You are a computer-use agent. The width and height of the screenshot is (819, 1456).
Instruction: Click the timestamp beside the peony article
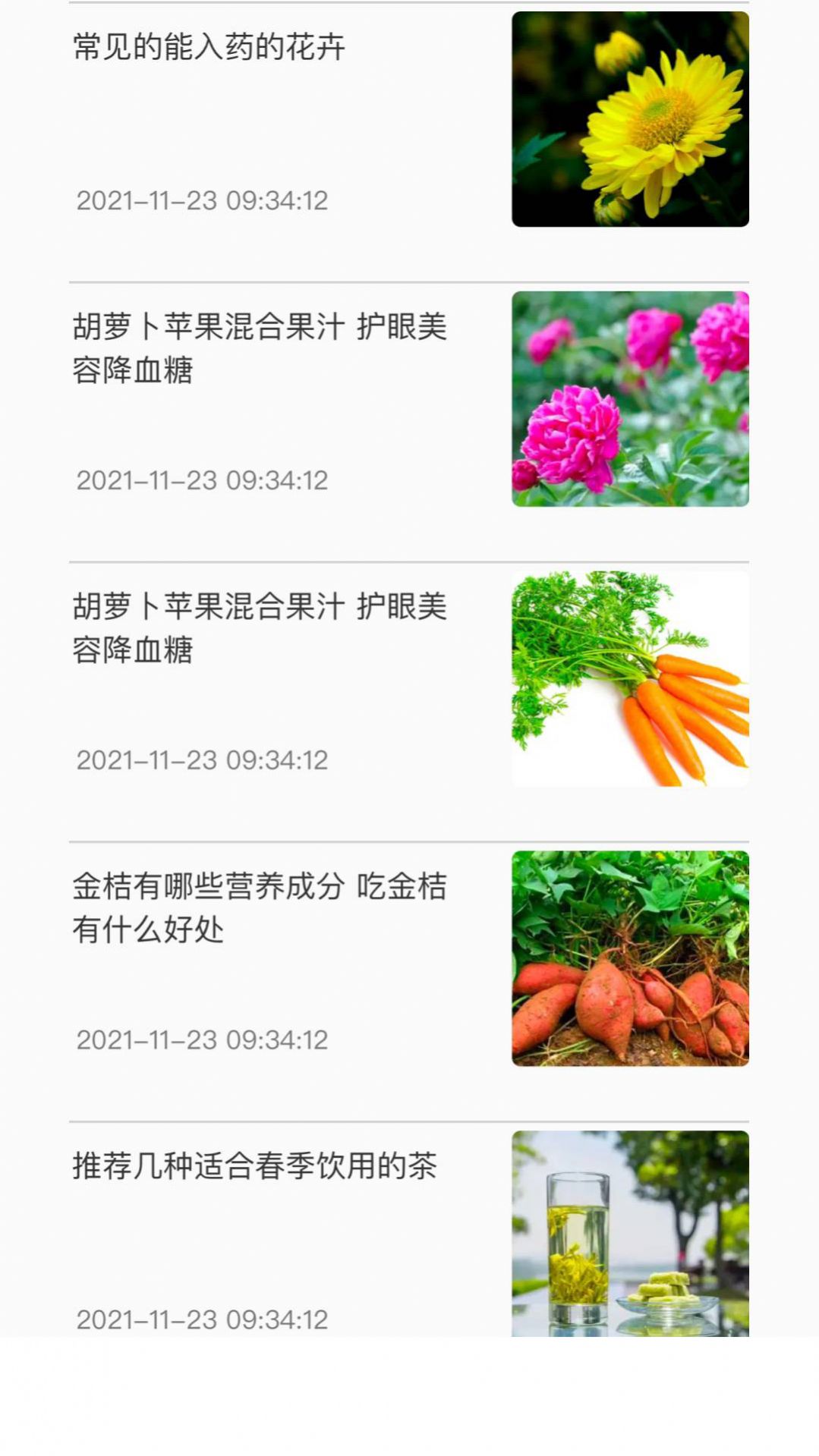pos(203,480)
